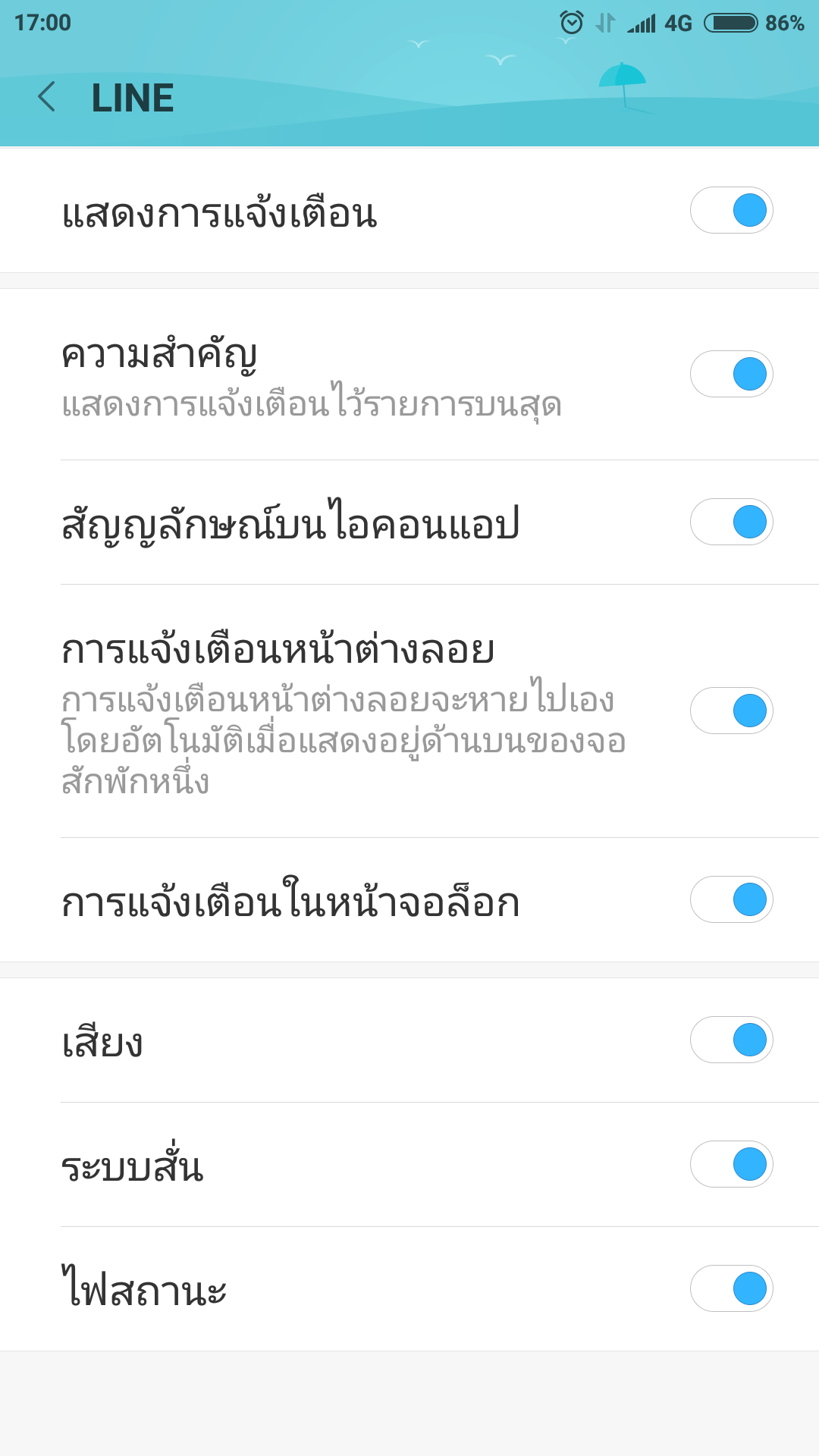Image resolution: width=819 pixels, height=1456 pixels.
Task: Turn off the แสดงการแจ้งเตือน switch
Action: tap(731, 210)
